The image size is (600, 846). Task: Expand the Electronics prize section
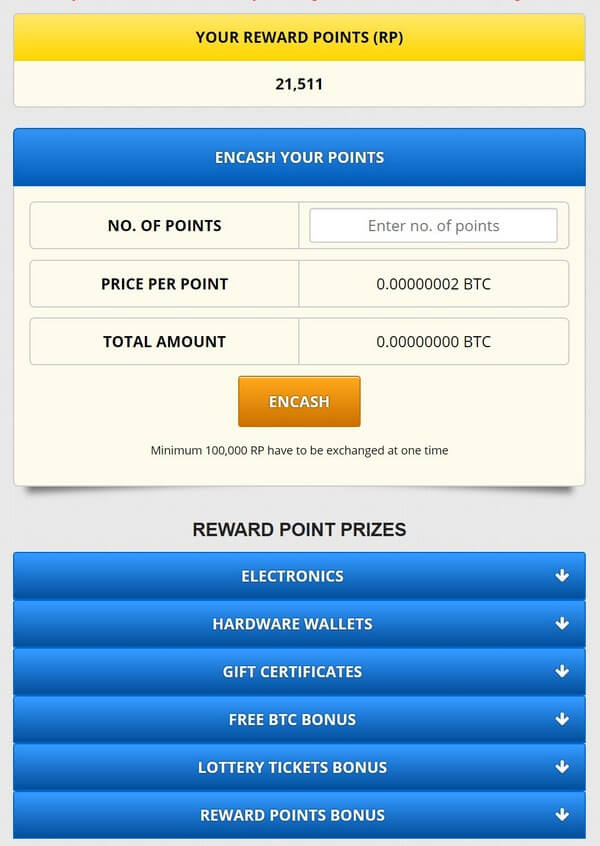click(299, 576)
